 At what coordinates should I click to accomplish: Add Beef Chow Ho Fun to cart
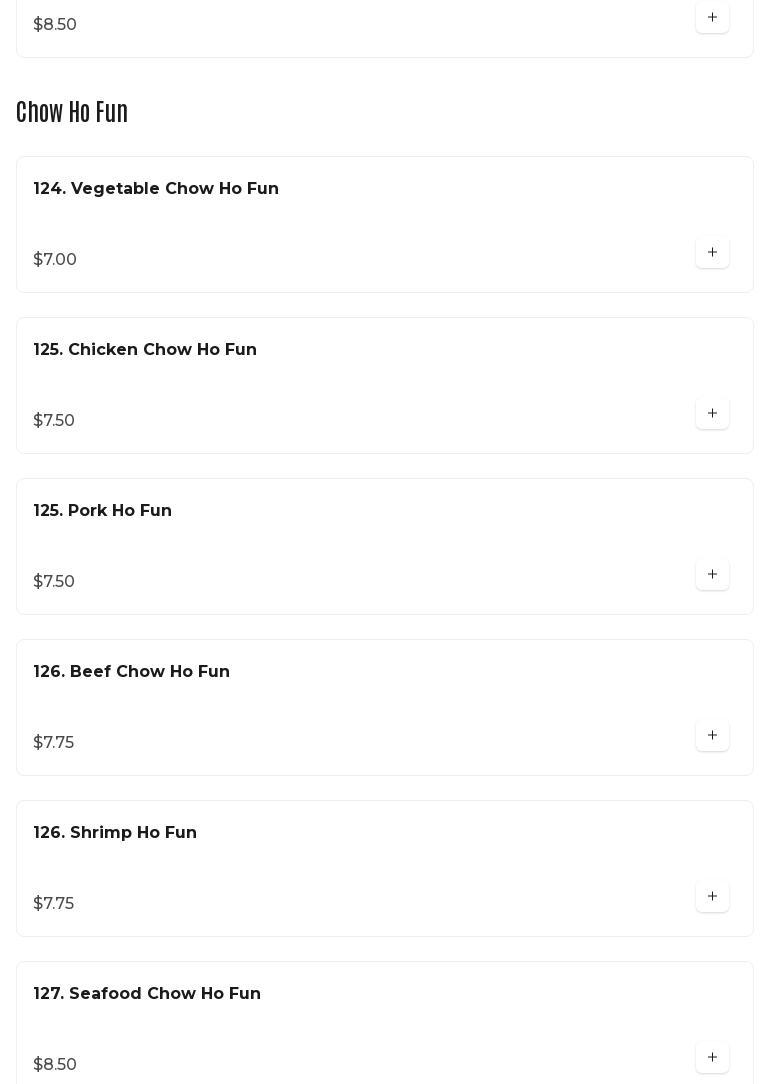pyautogui.click(x=712, y=736)
